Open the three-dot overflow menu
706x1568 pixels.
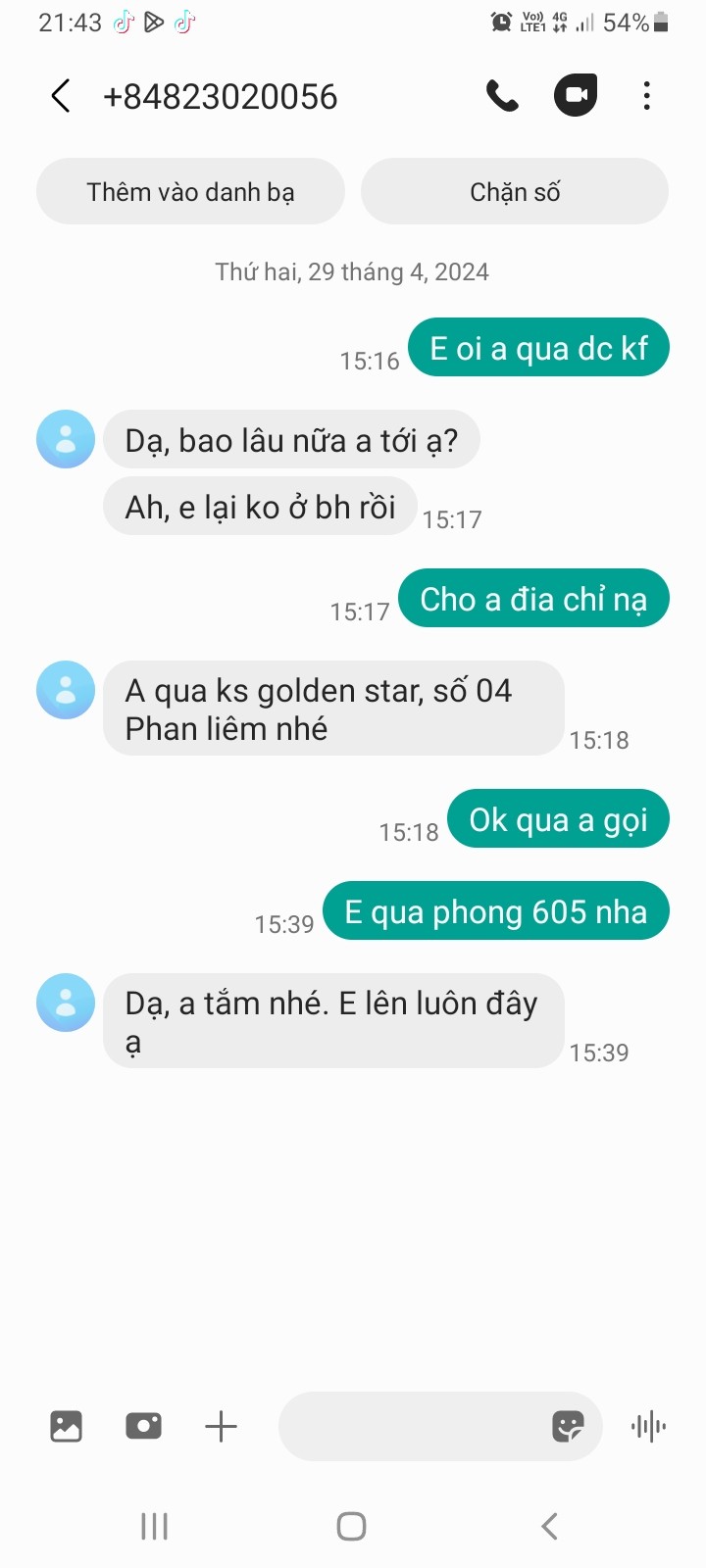[646, 96]
